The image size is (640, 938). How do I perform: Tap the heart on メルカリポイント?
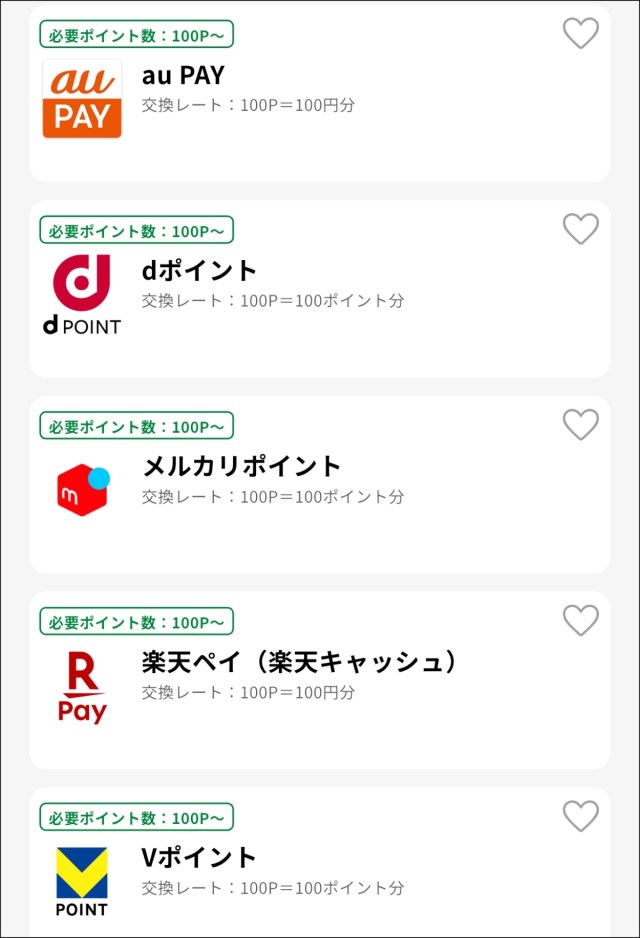[x=580, y=424]
